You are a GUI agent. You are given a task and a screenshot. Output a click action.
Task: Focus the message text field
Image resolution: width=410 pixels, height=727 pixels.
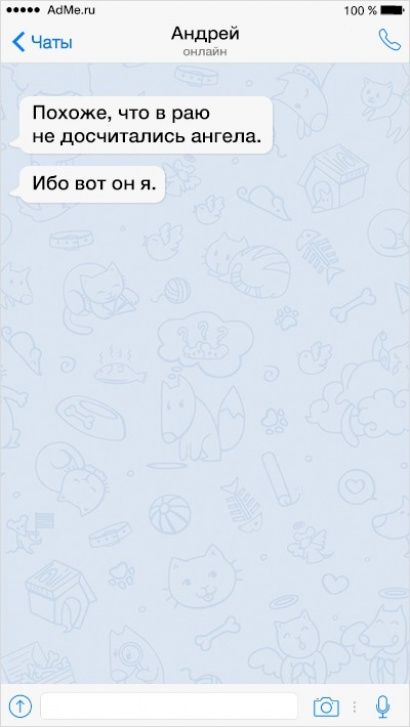[169, 706]
